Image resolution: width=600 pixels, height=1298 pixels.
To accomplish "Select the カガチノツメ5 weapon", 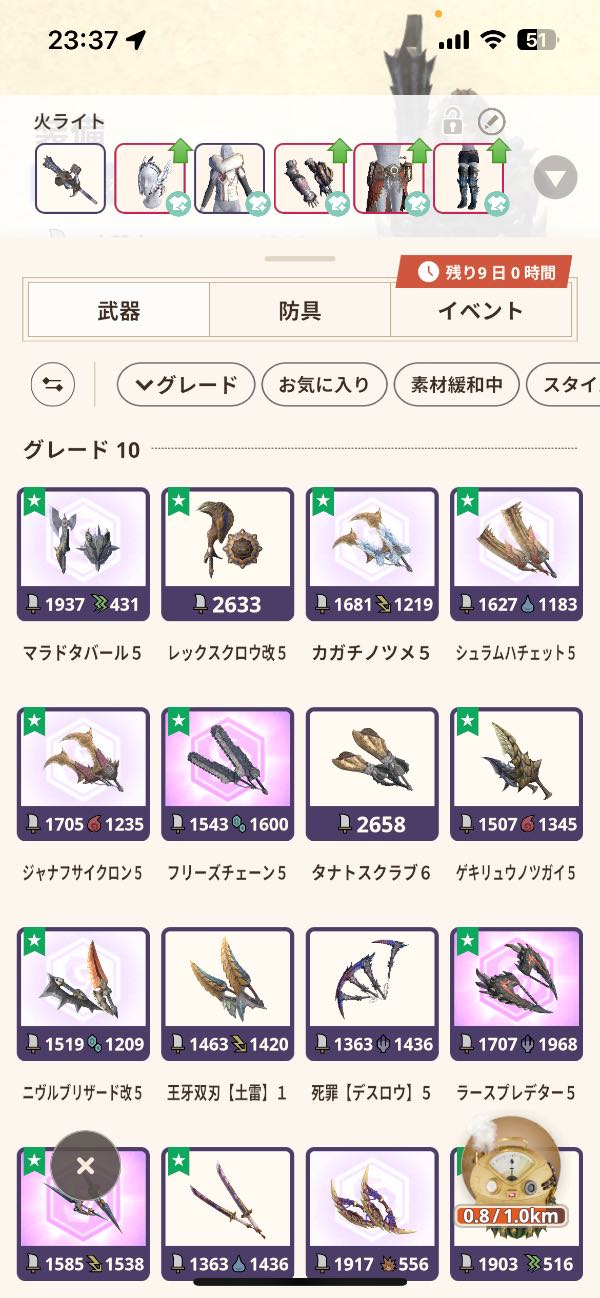I will click(371, 553).
